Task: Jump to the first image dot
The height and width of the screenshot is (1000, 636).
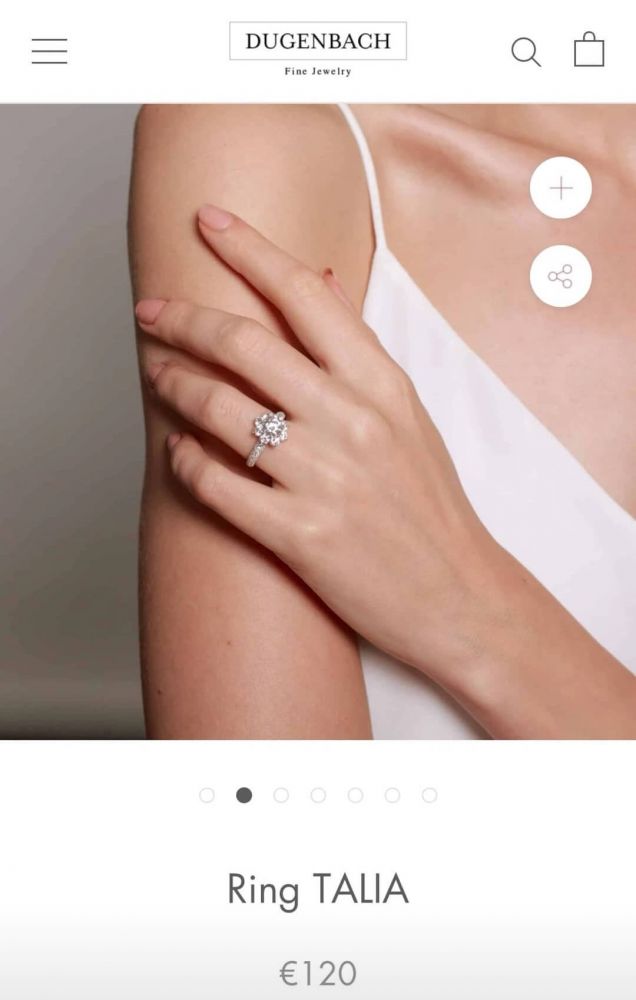Action: [x=207, y=795]
